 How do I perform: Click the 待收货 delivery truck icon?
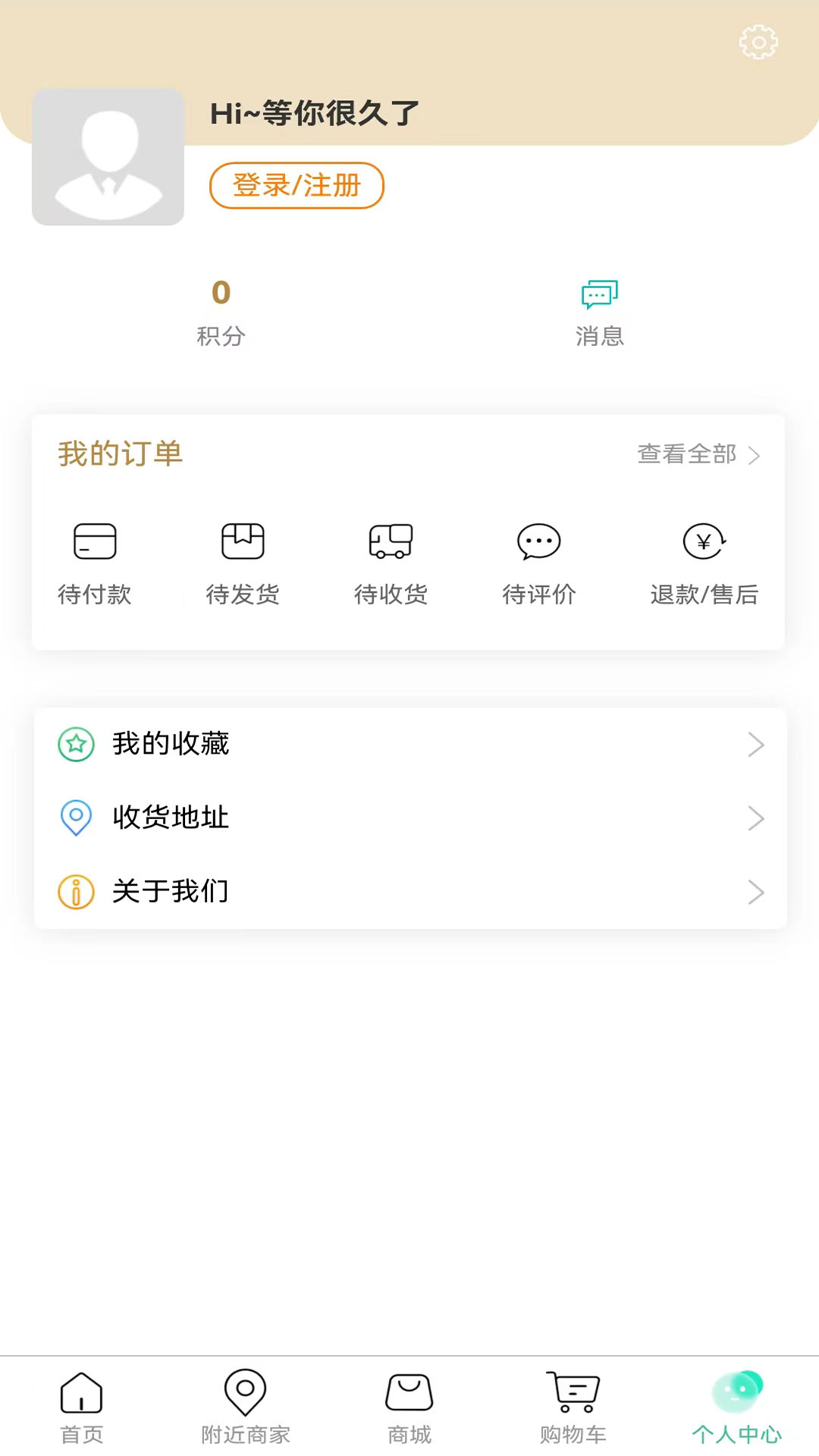click(x=391, y=541)
